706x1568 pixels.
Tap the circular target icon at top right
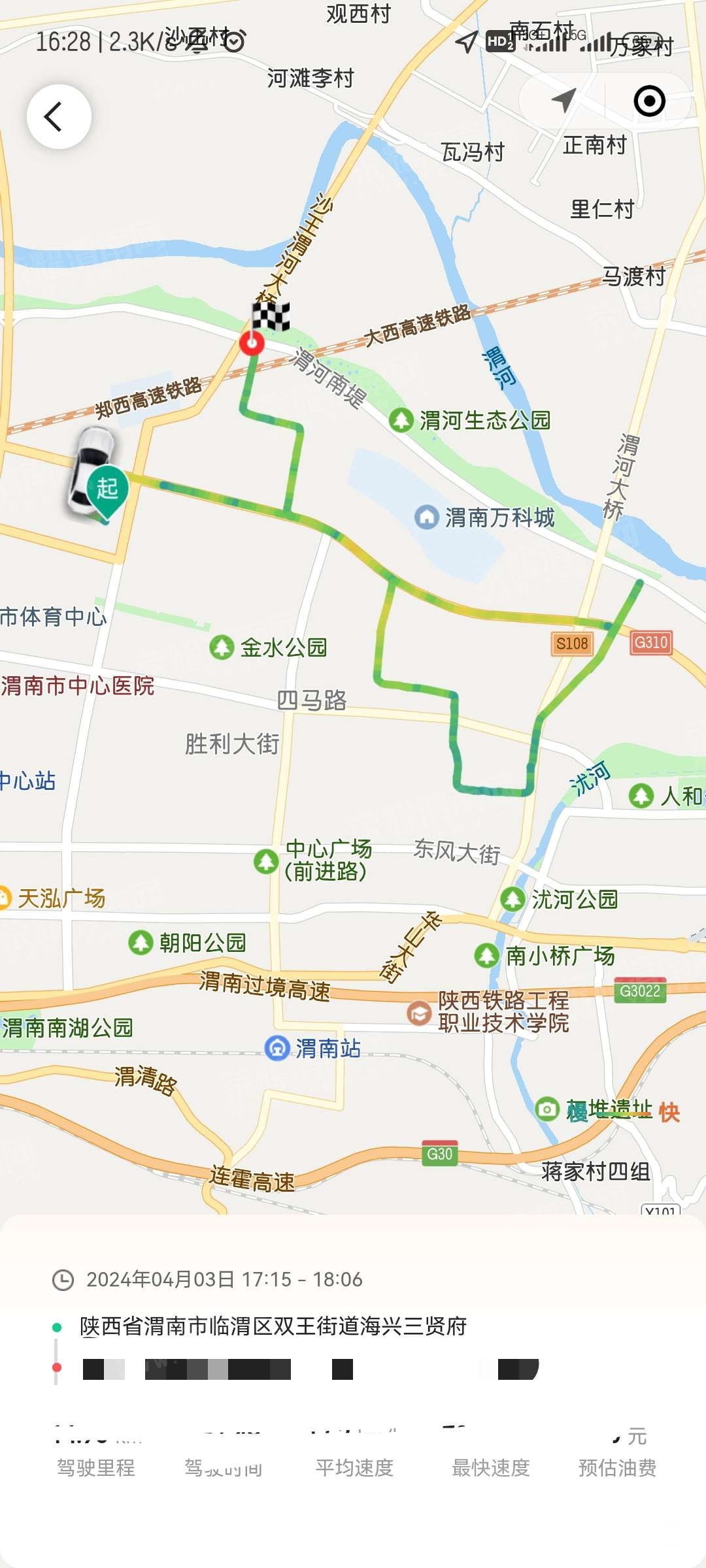pyautogui.click(x=649, y=101)
